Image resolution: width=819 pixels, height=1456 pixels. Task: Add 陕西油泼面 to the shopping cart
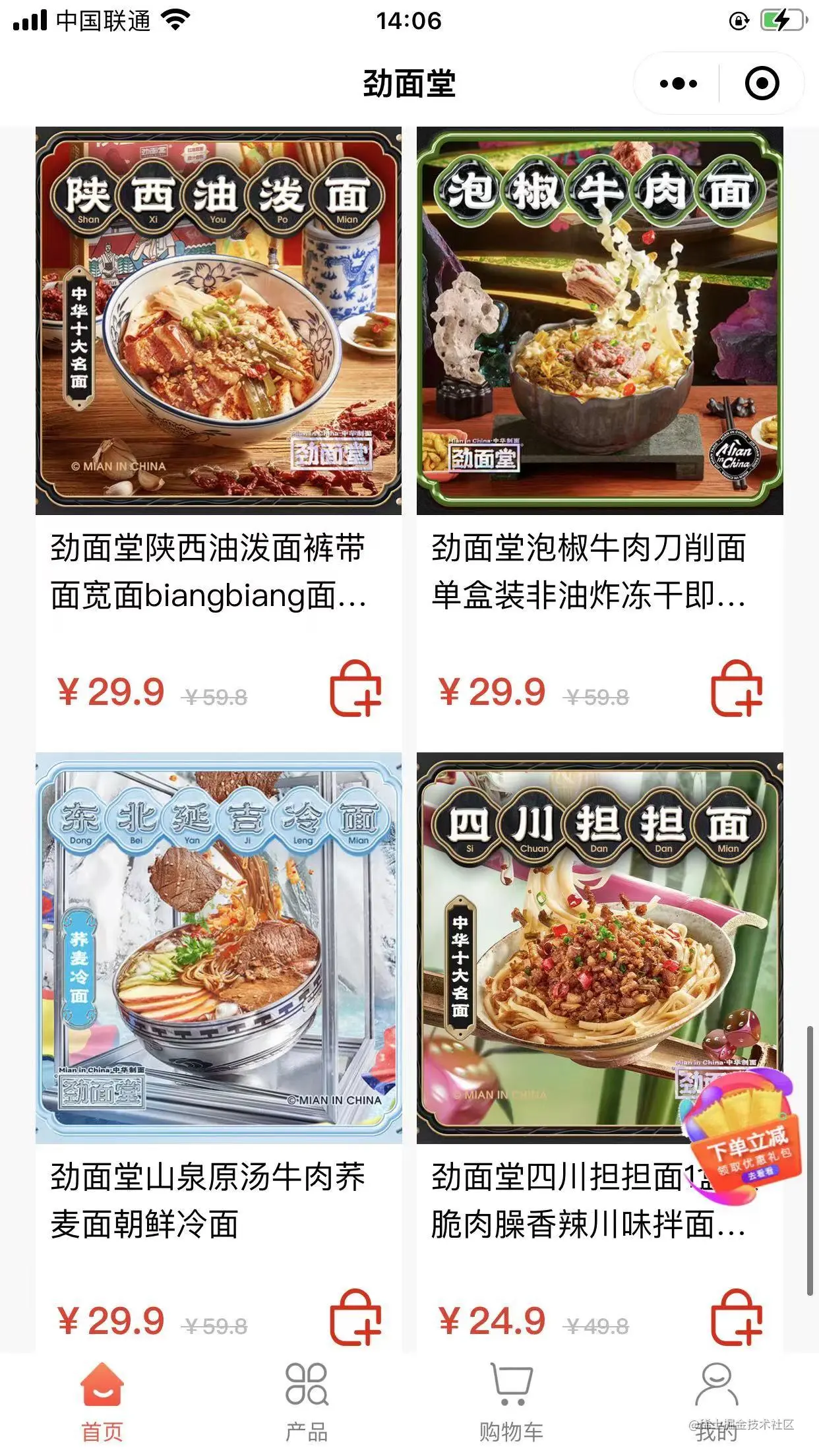355,688
